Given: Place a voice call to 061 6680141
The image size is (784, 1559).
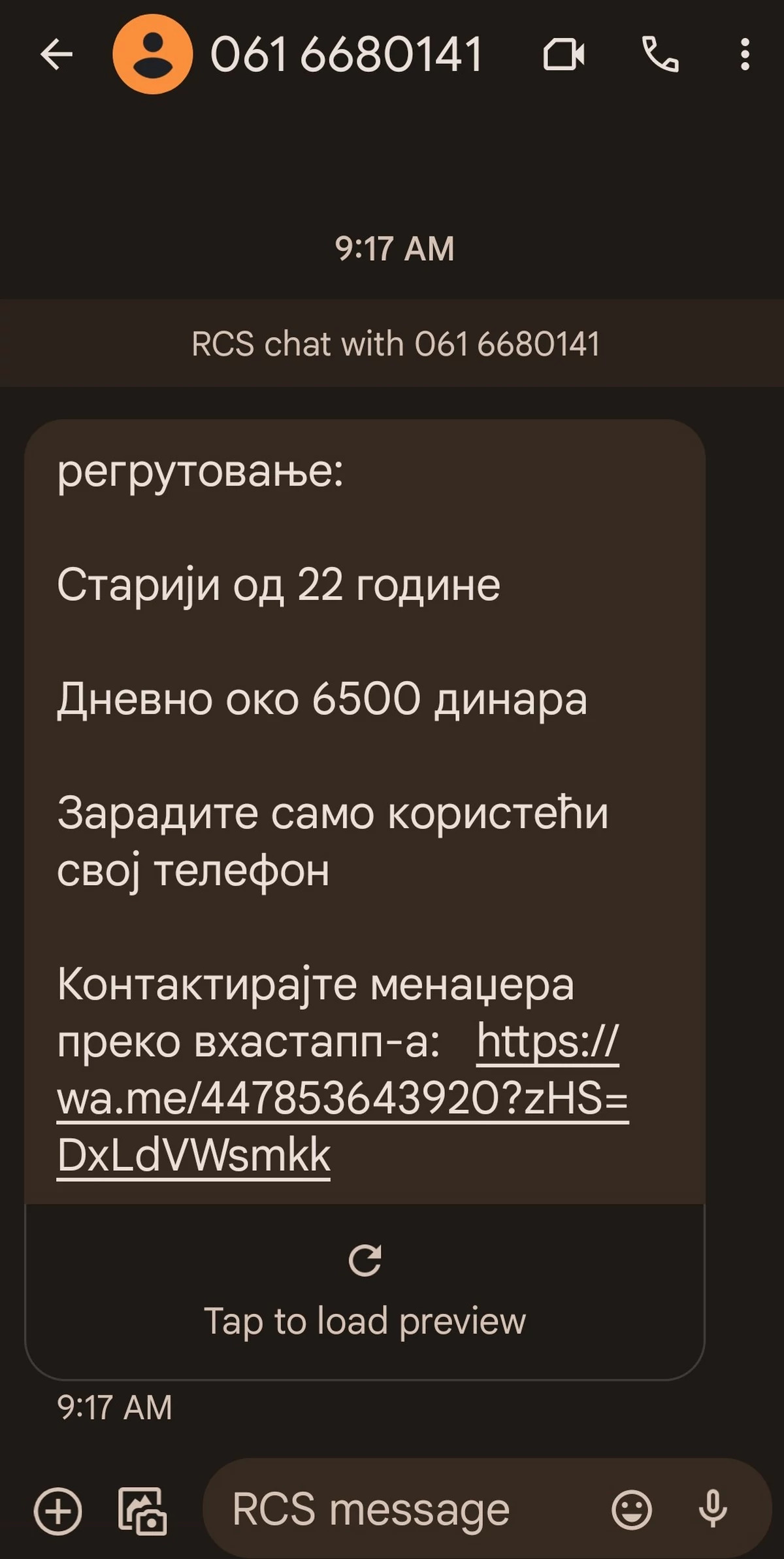Looking at the screenshot, I should click(661, 54).
